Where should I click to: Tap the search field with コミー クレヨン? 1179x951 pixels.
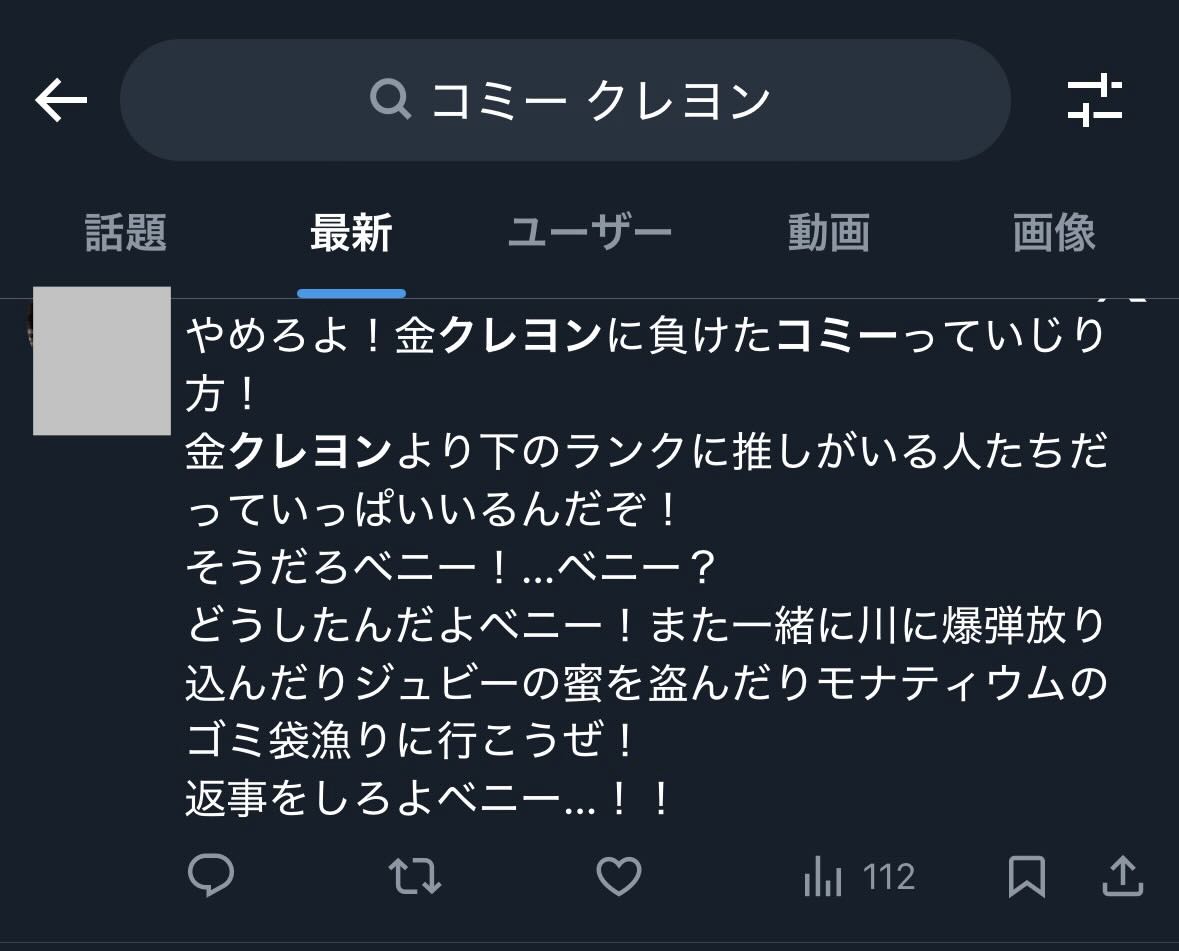point(565,100)
